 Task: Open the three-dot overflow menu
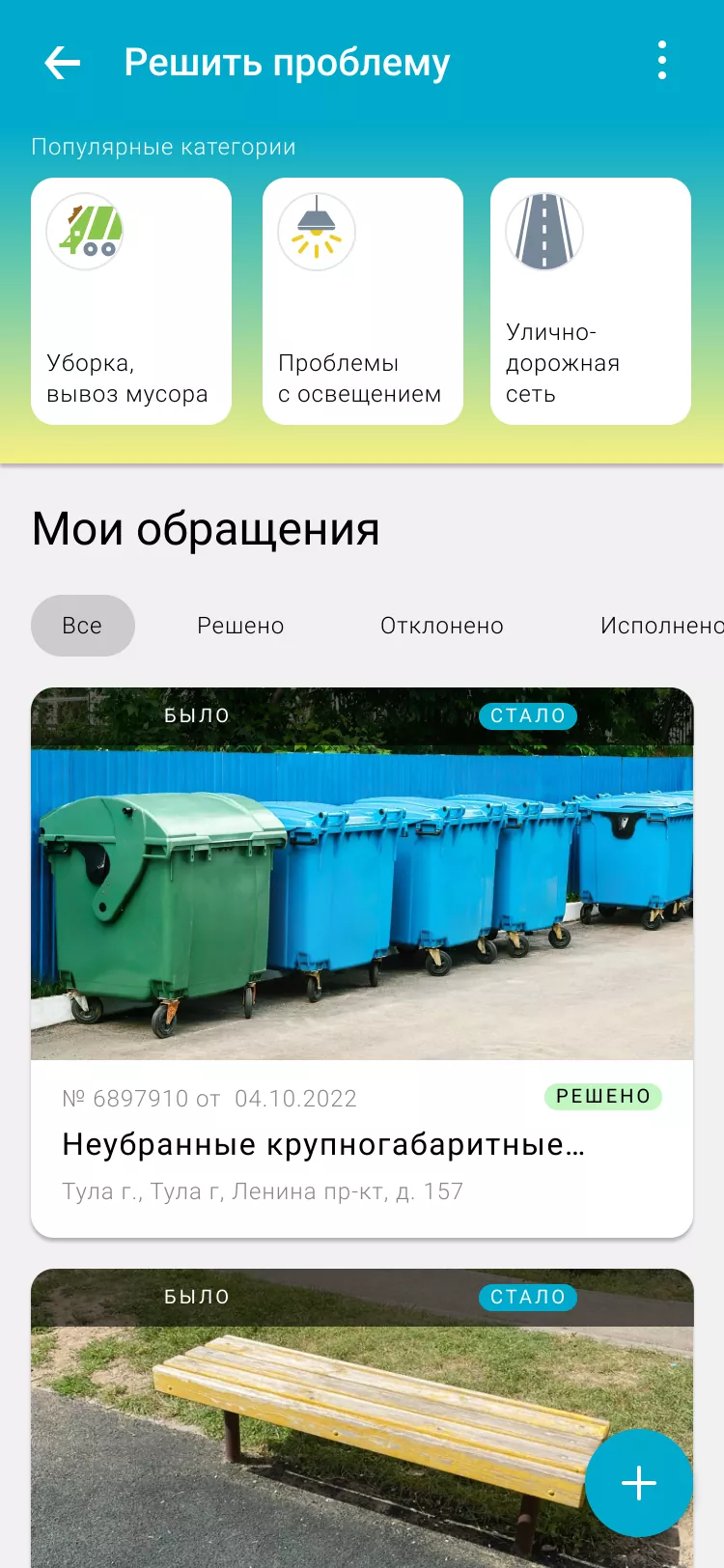click(661, 61)
